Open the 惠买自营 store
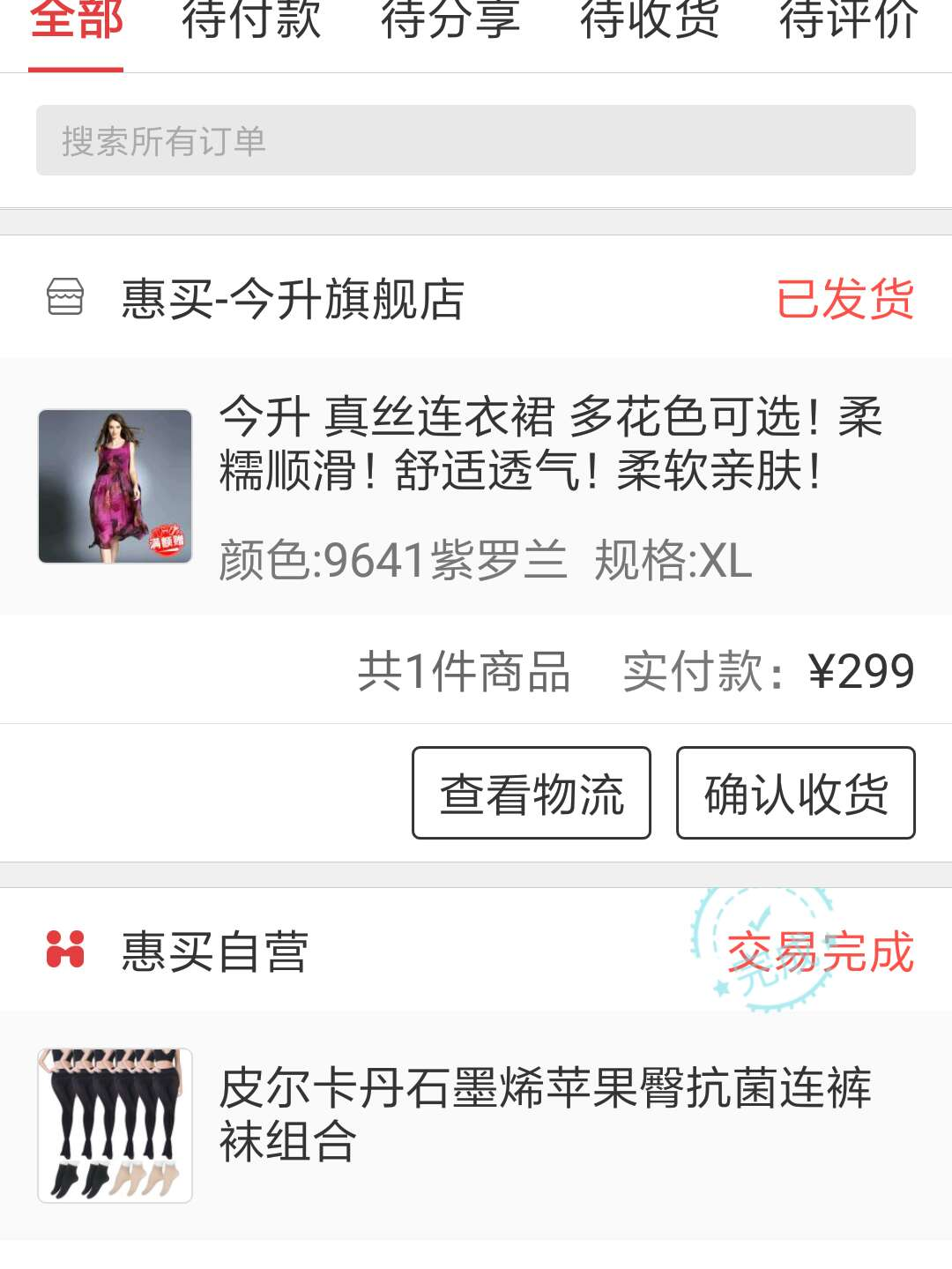The height and width of the screenshot is (1269, 952). point(214,952)
